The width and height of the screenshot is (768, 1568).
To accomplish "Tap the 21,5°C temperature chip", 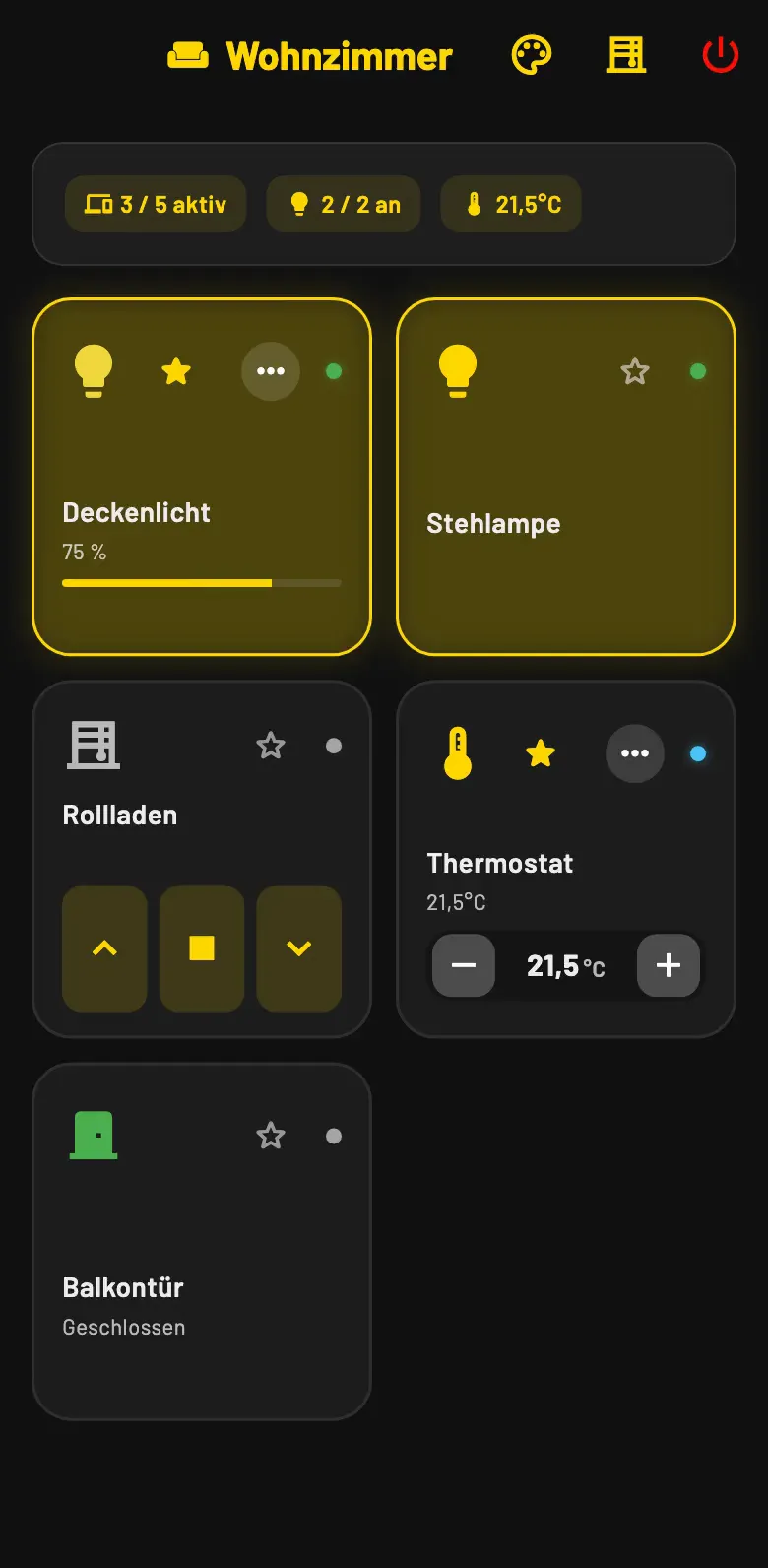I will click(x=511, y=205).
